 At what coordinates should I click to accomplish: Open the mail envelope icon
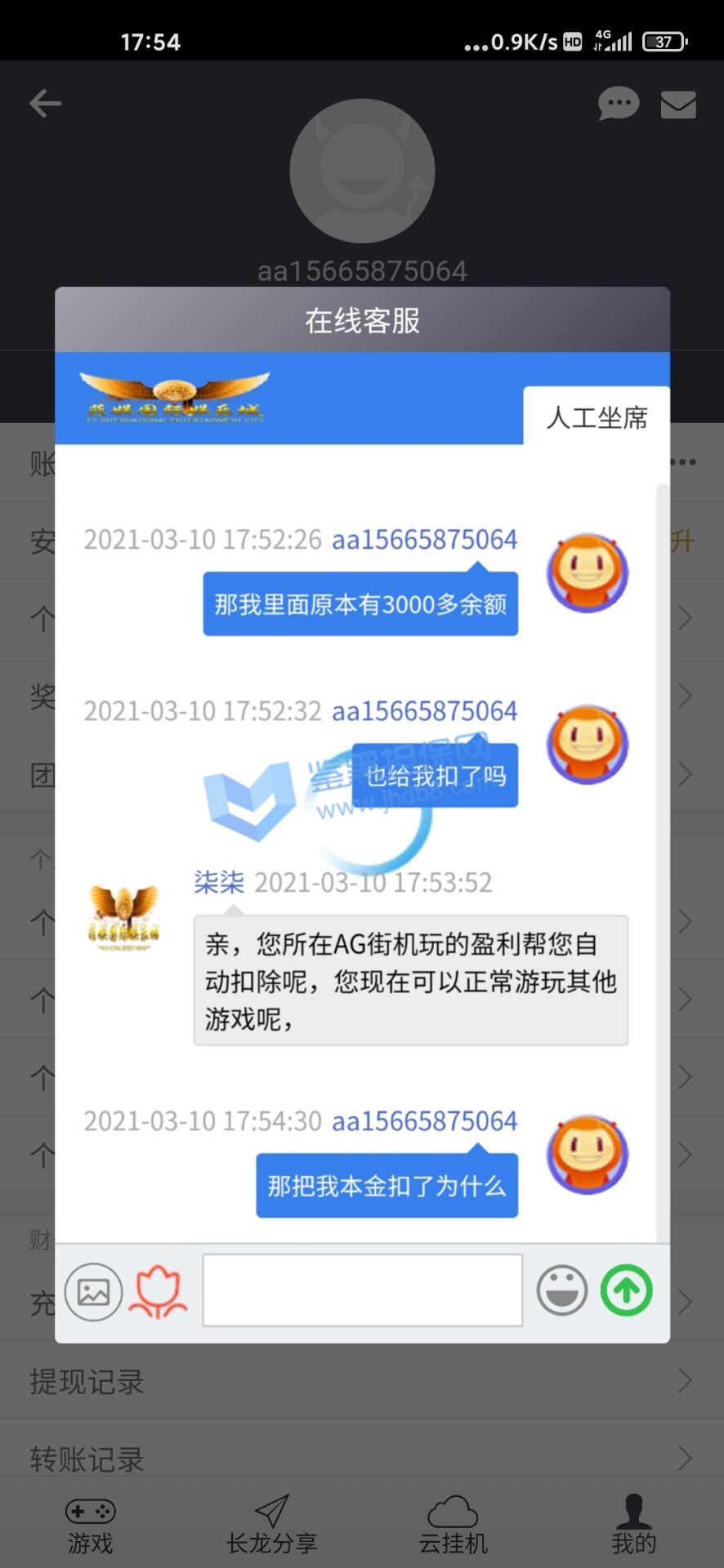pos(678,105)
